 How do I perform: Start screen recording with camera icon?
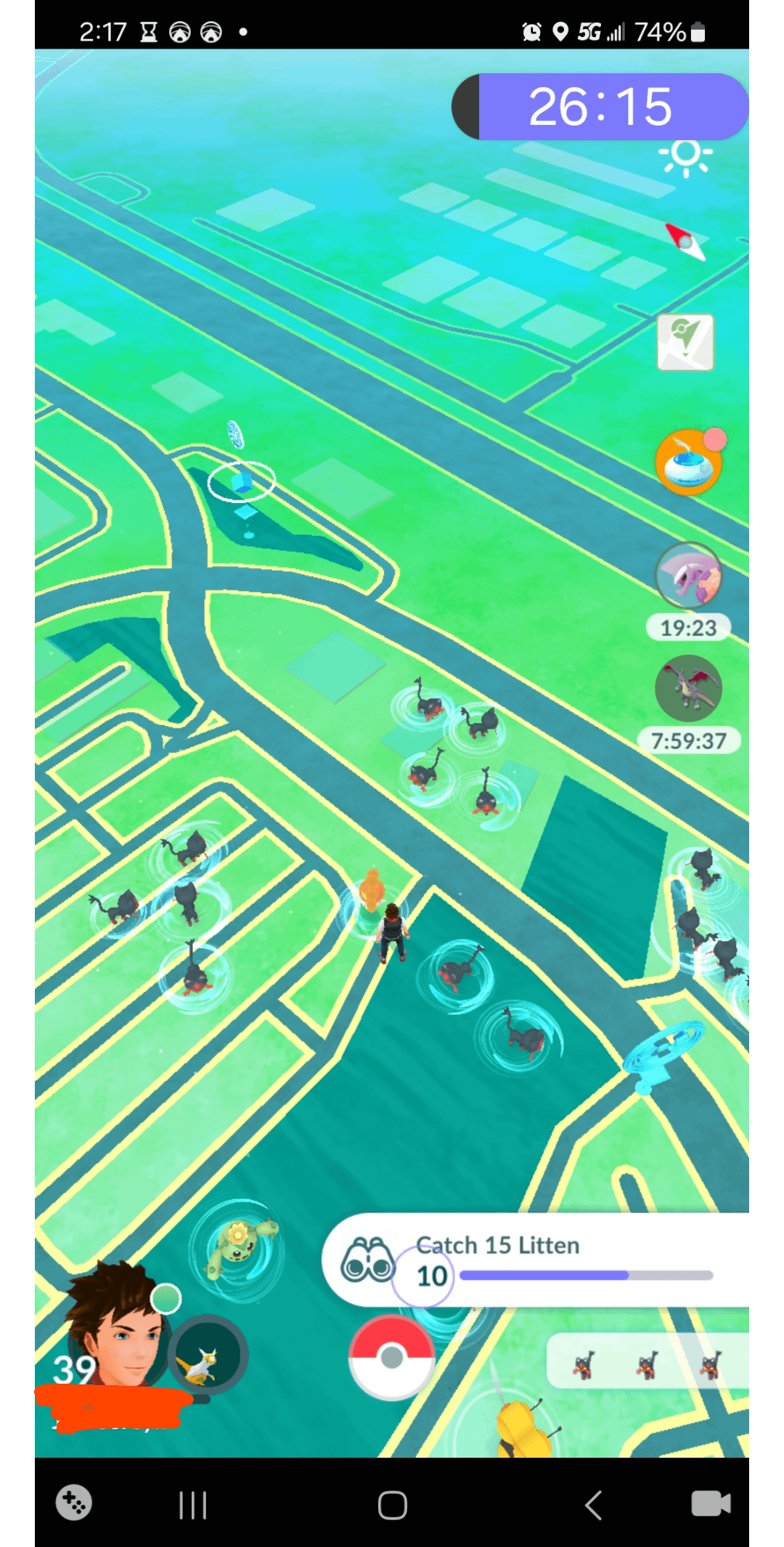click(x=710, y=1503)
